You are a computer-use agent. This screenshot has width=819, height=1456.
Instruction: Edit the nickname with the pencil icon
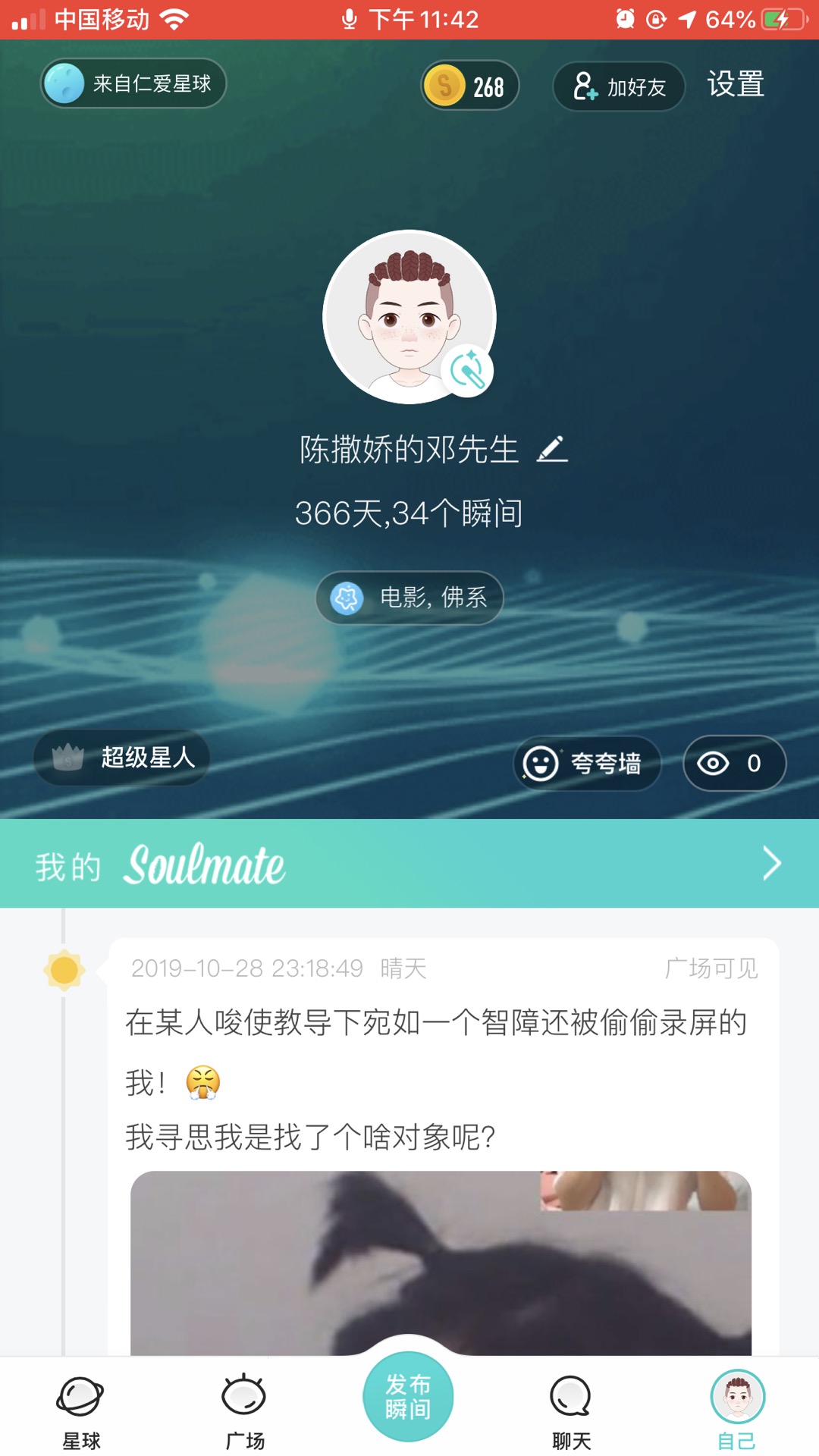point(553,449)
